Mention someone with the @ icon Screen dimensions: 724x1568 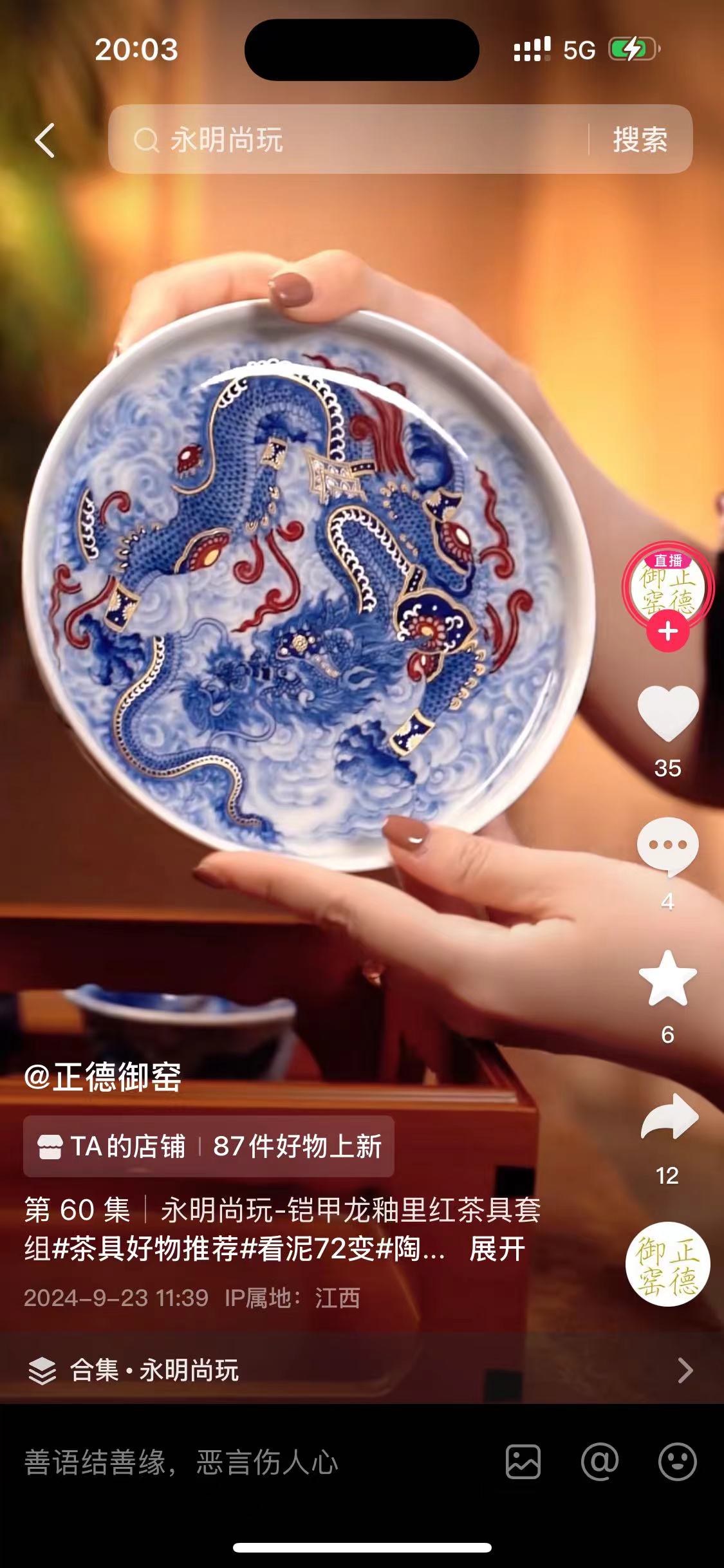point(599,1461)
